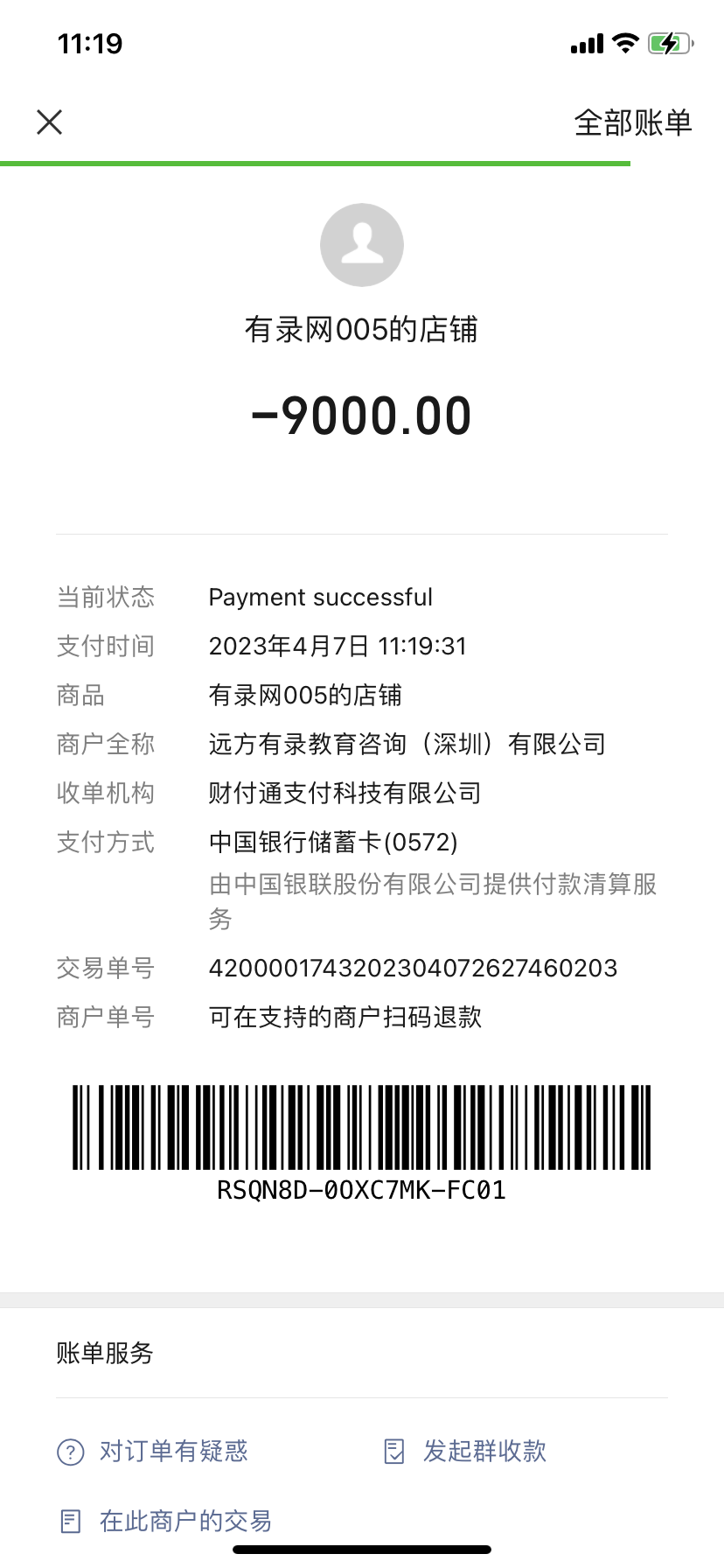724x1568 pixels.
Task: Open 对订单有疑惑 help link
Action: pyautogui.click(x=173, y=1451)
